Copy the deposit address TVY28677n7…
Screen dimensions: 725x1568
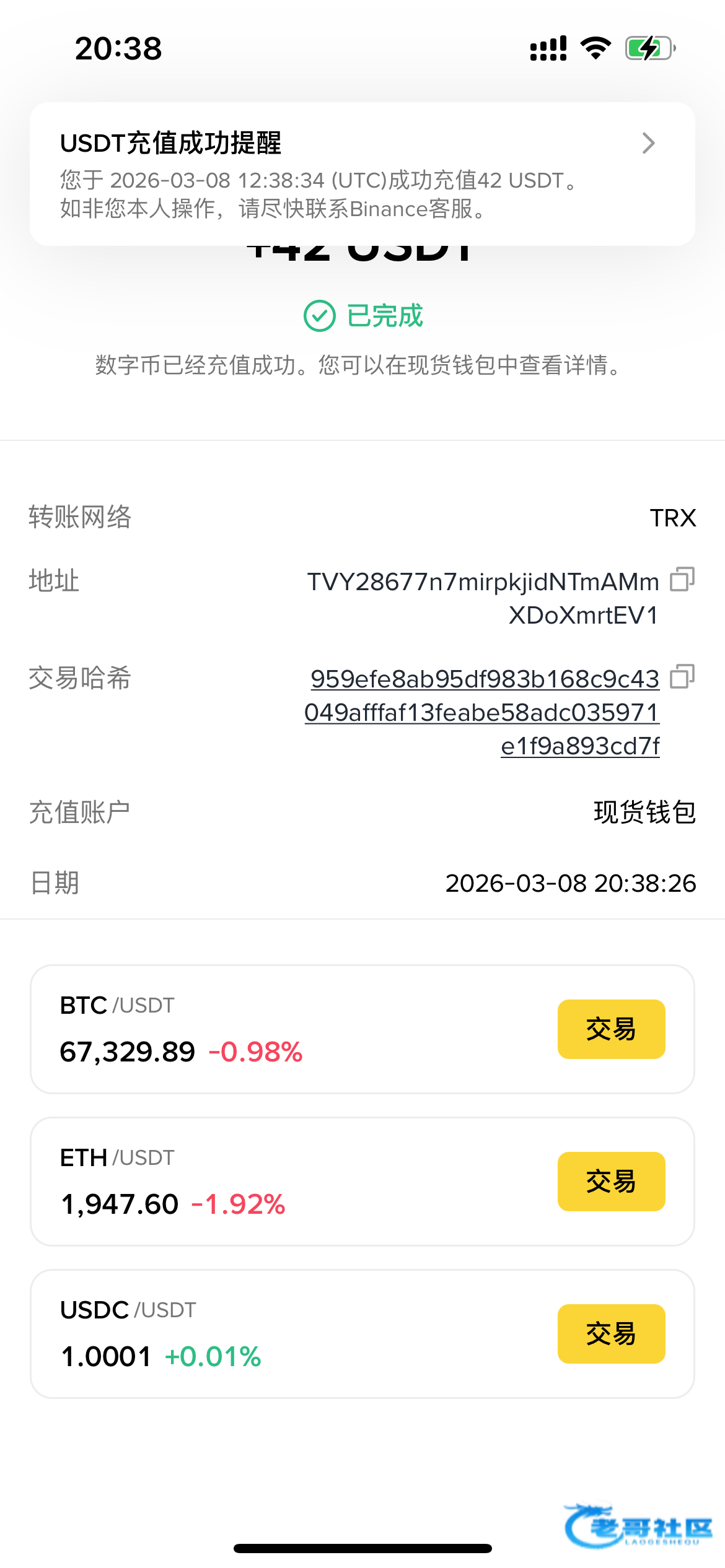coord(682,580)
